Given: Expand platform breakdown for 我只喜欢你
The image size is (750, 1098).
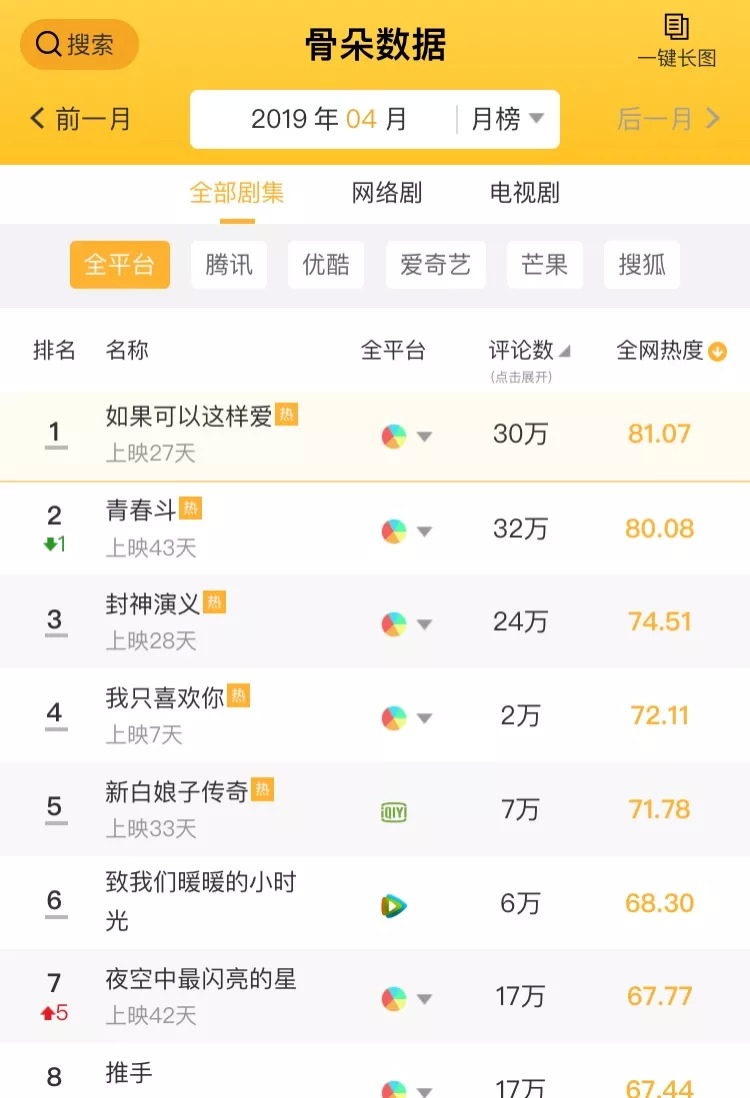Looking at the screenshot, I should pyautogui.click(x=407, y=718).
